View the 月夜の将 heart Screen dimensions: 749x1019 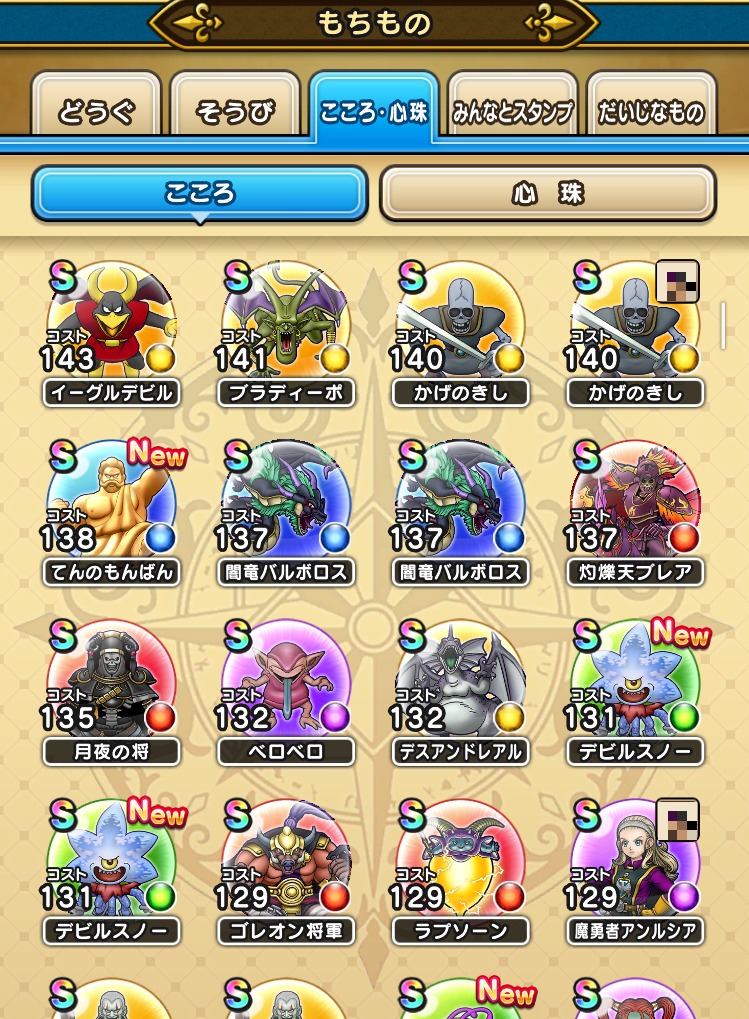[111, 685]
